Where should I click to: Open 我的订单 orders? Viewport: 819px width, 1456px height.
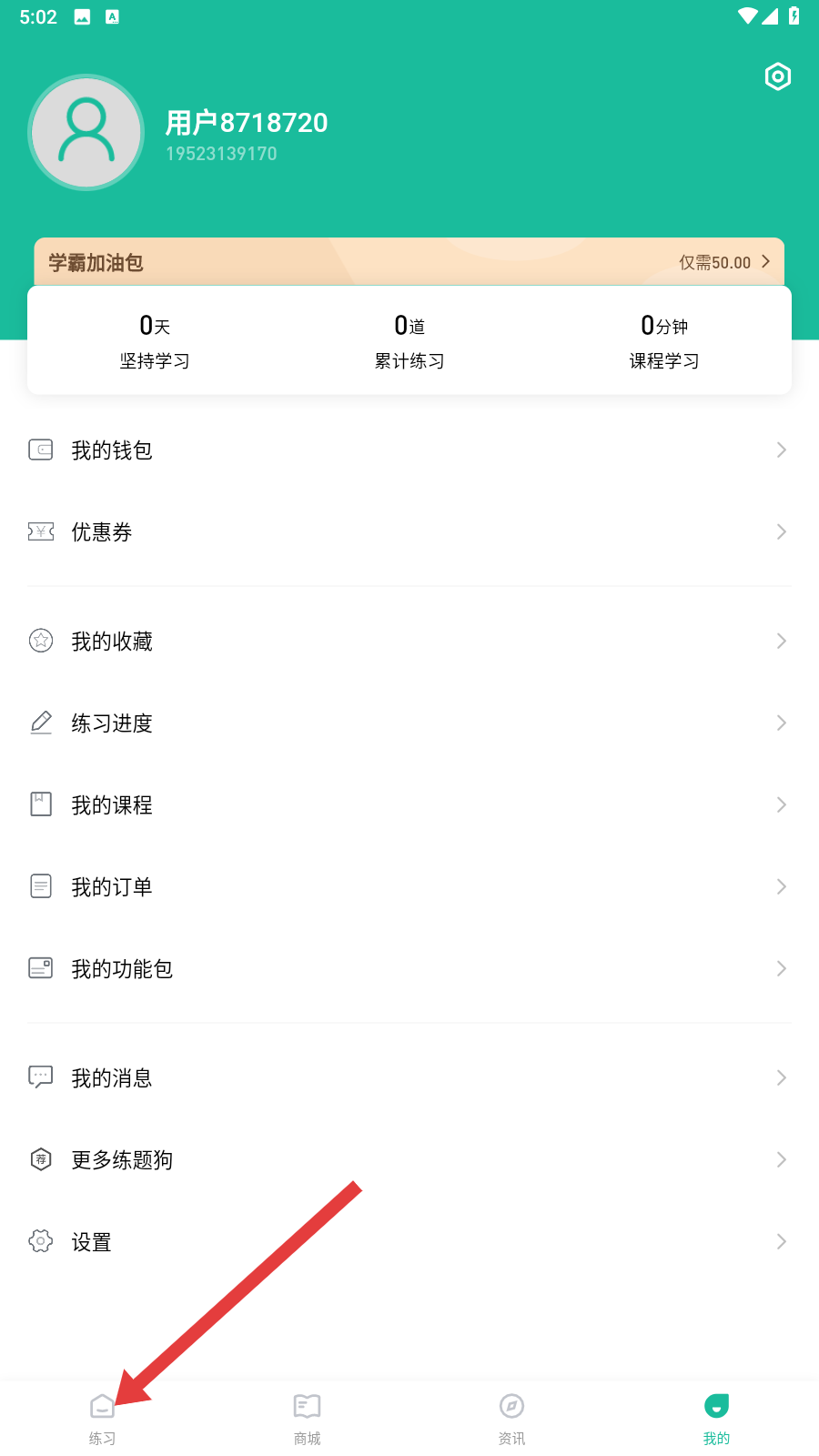409,886
